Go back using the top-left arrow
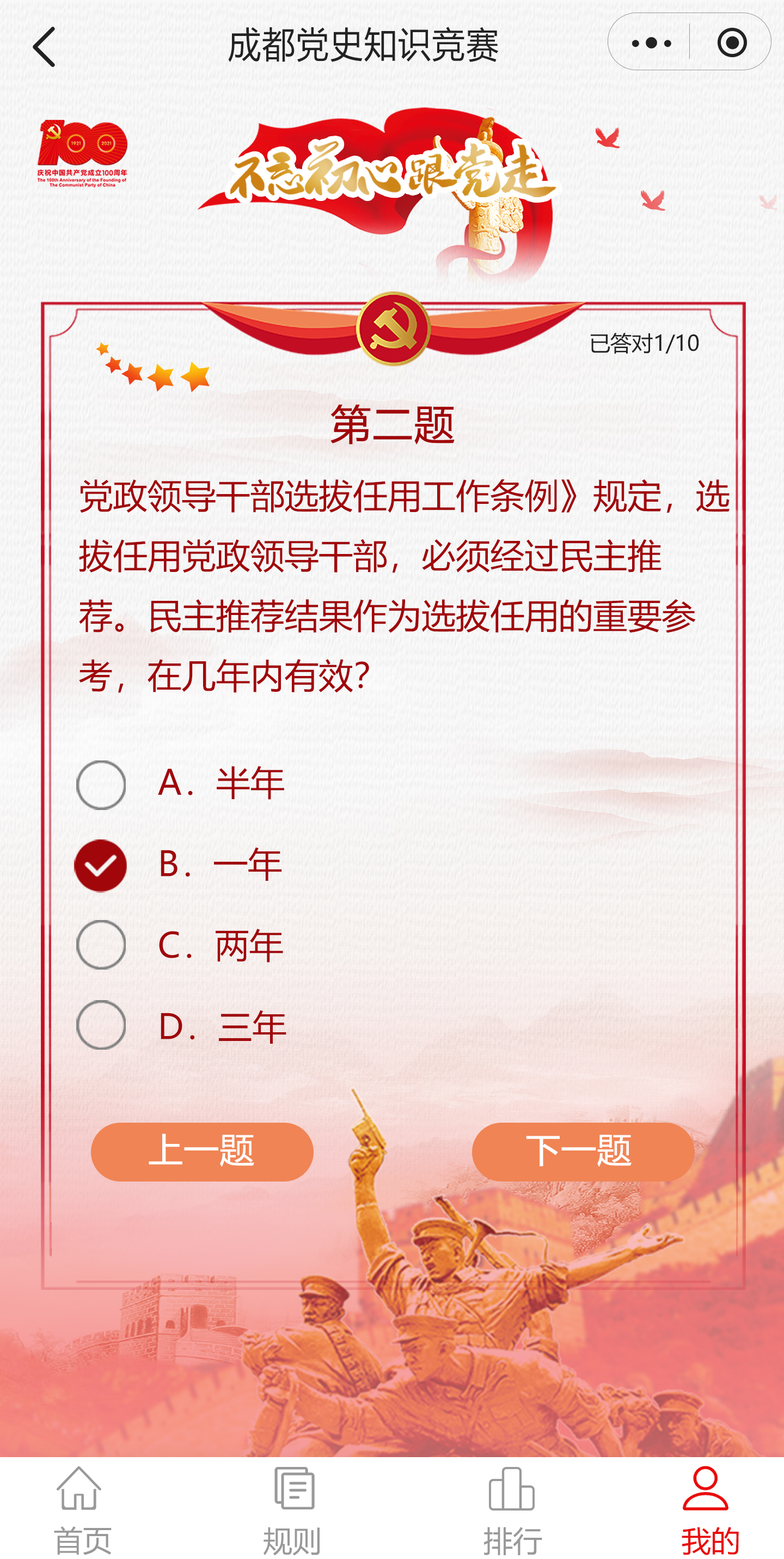The height and width of the screenshot is (1559, 784). (x=44, y=47)
